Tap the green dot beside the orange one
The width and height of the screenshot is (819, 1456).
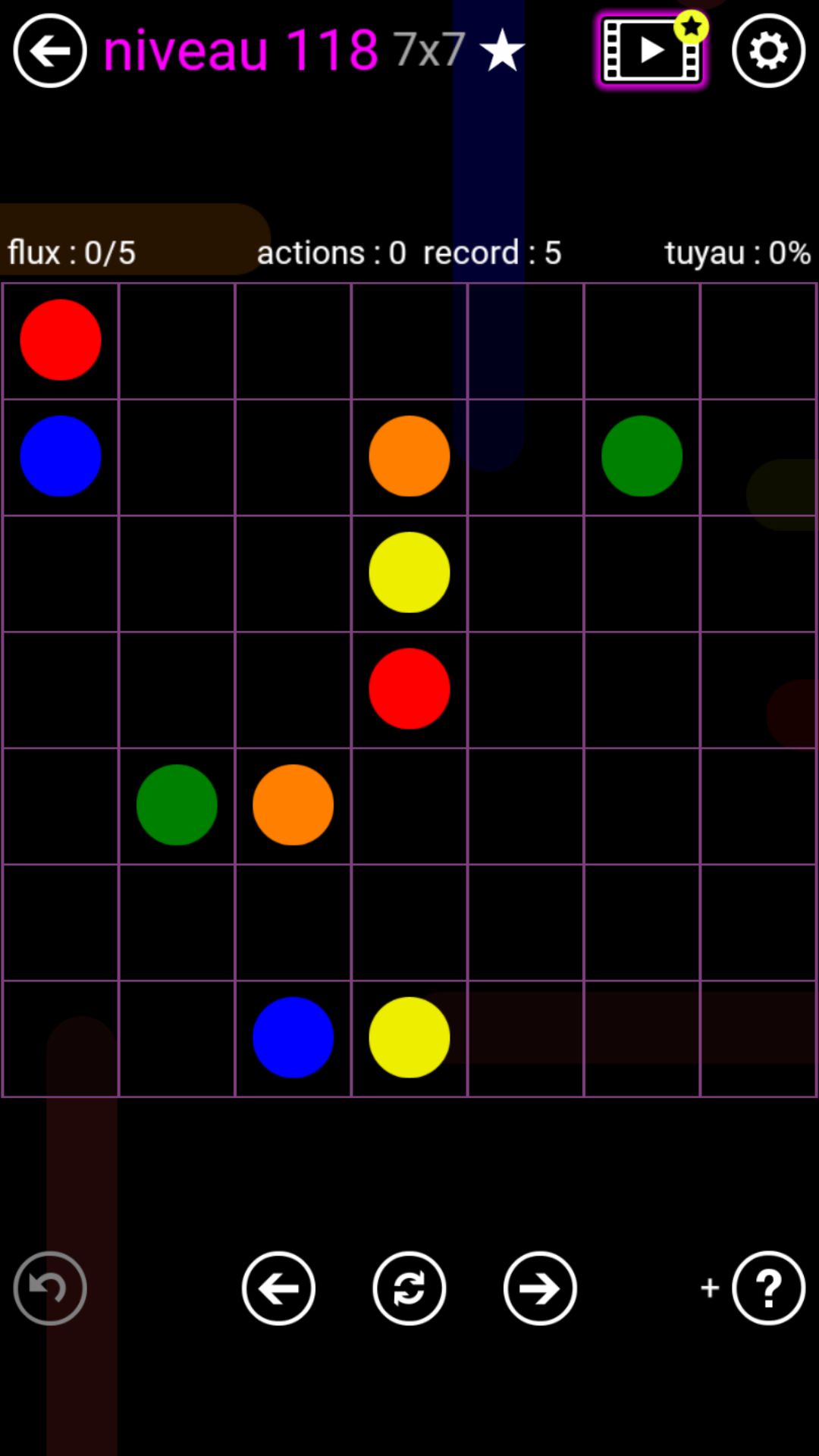coord(177,805)
